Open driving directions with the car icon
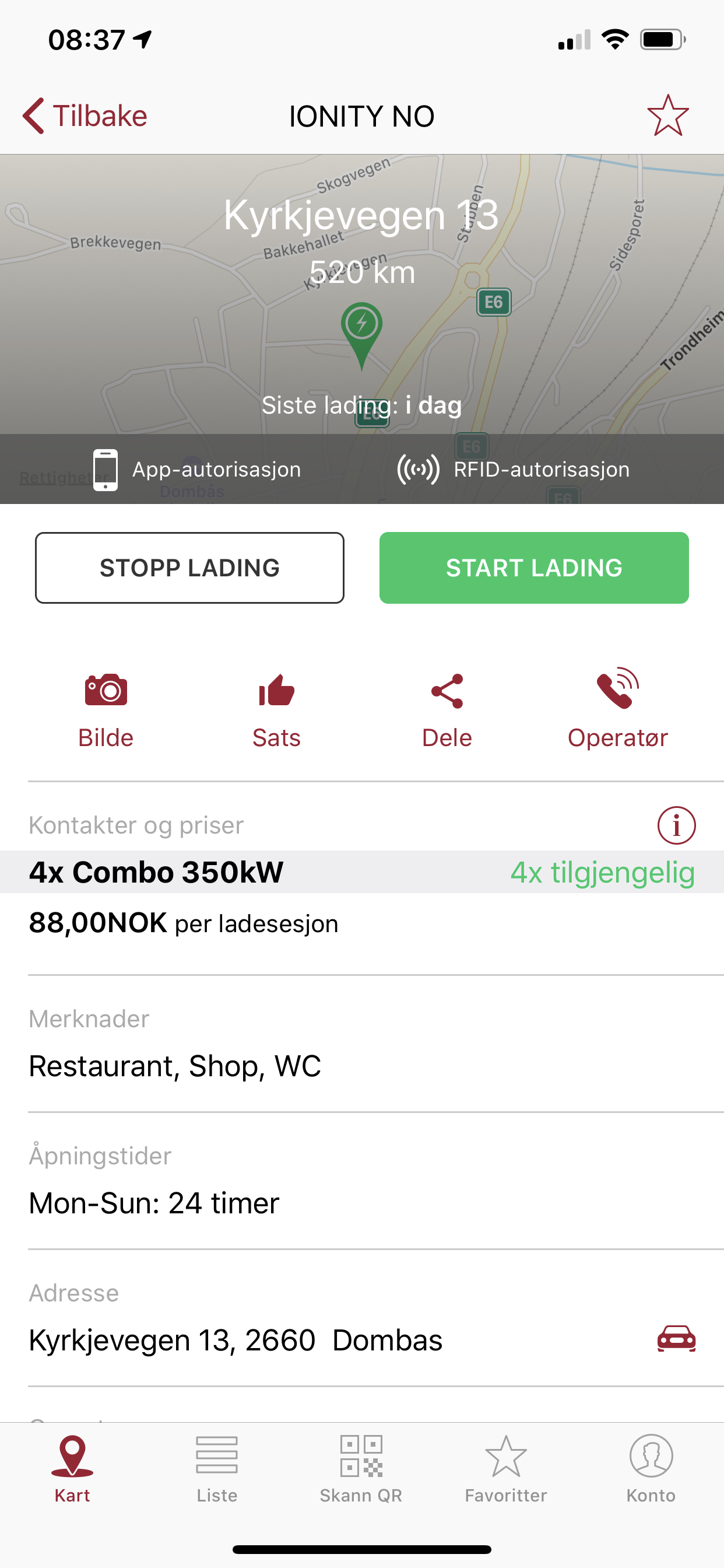This screenshot has width=724, height=1568. (676, 1339)
